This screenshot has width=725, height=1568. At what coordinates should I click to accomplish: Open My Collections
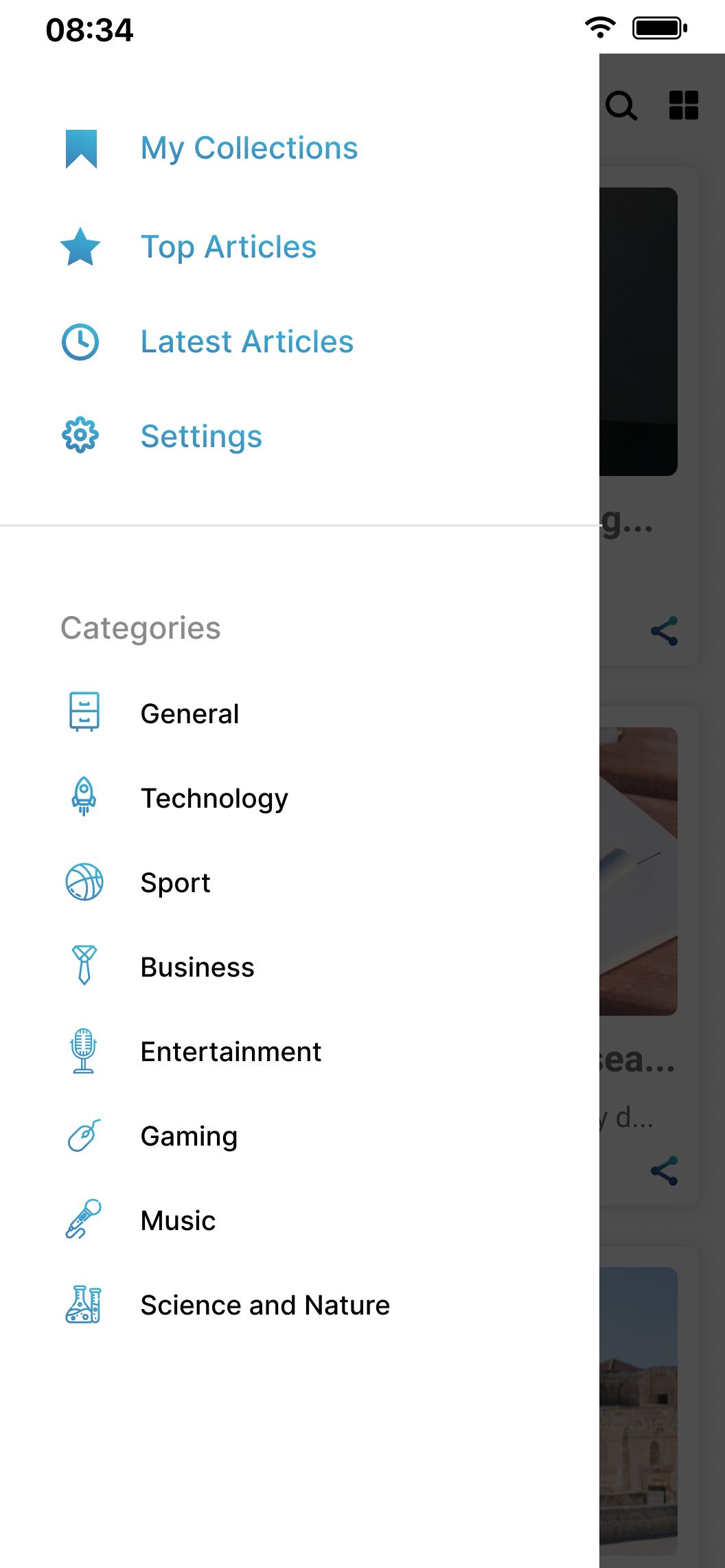click(x=249, y=148)
